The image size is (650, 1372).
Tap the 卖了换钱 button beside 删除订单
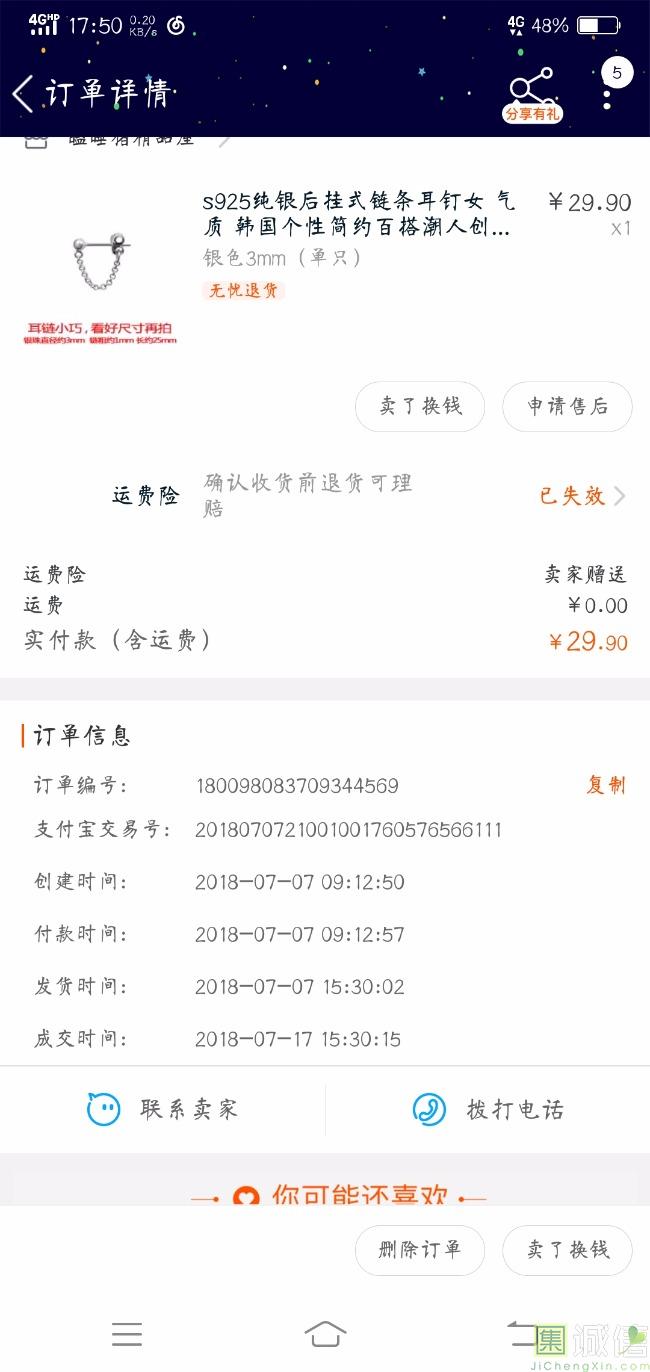567,1249
